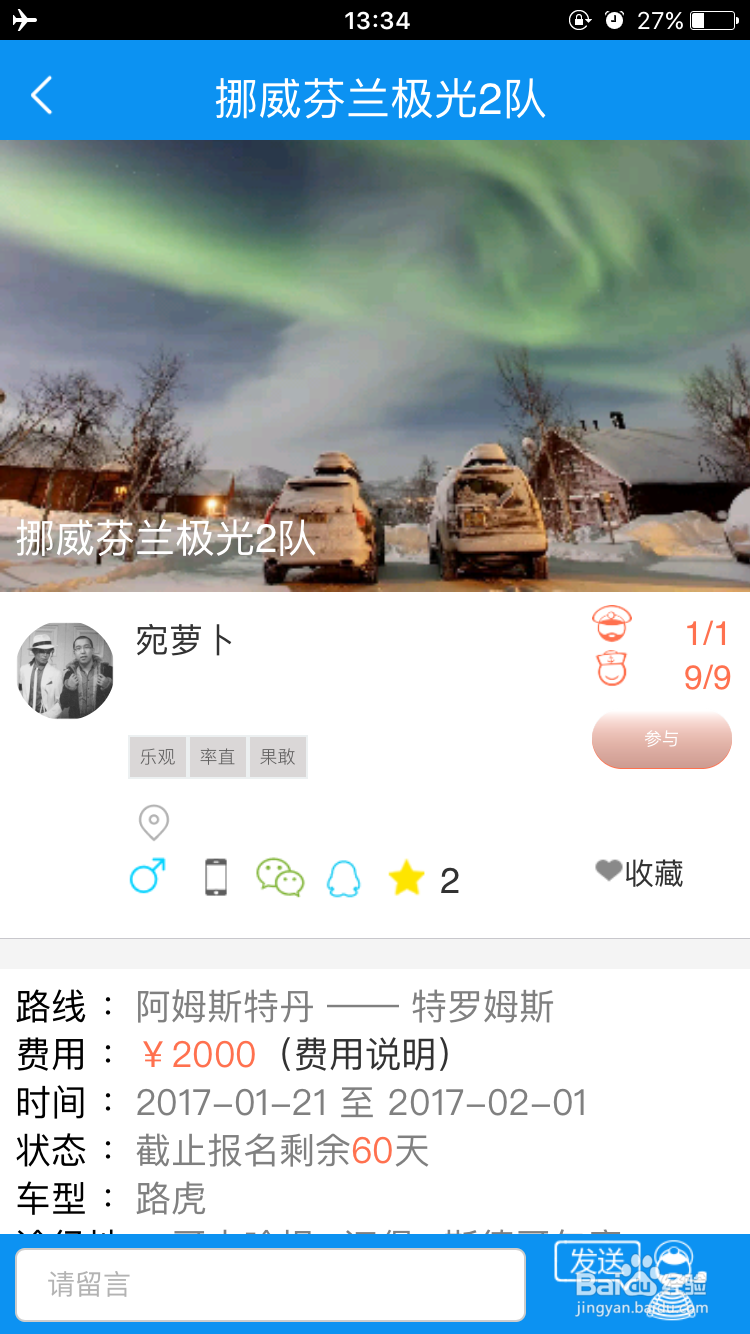Image resolution: width=750 pixels, height=1334 pixels.
Task: View 宛萝卜's profile avatar
Action: point(64,670)
